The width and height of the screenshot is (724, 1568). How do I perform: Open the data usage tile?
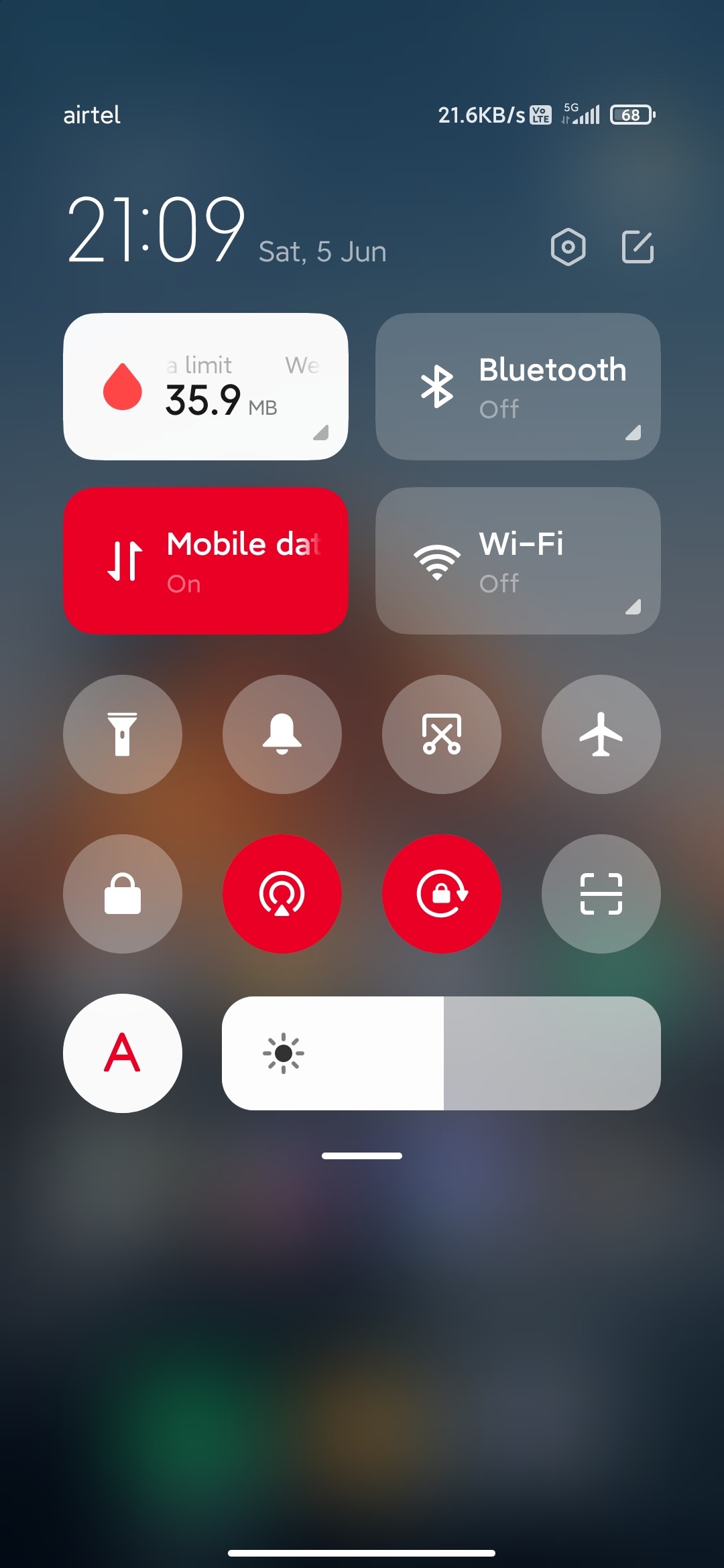pyautogui.click(x=206, y=387)
